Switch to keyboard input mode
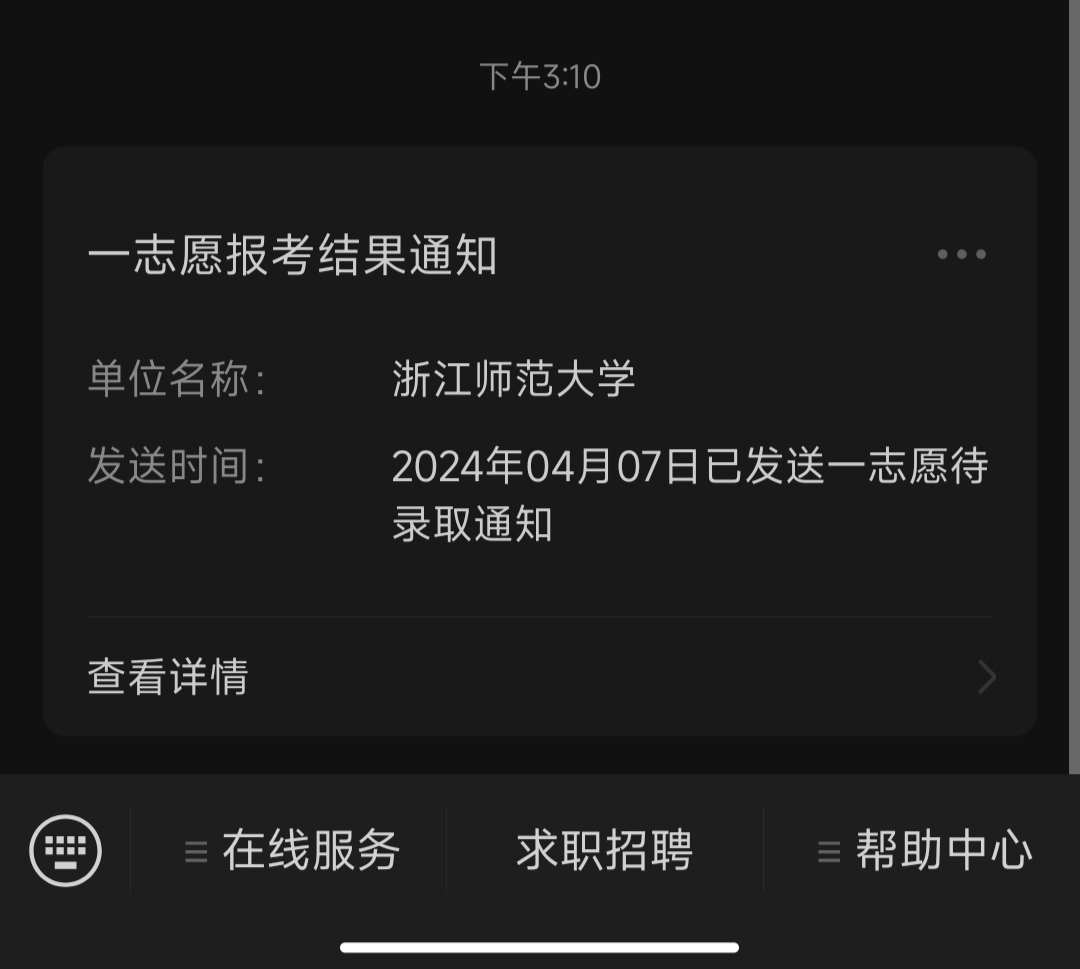 click(x=66, y=851)
